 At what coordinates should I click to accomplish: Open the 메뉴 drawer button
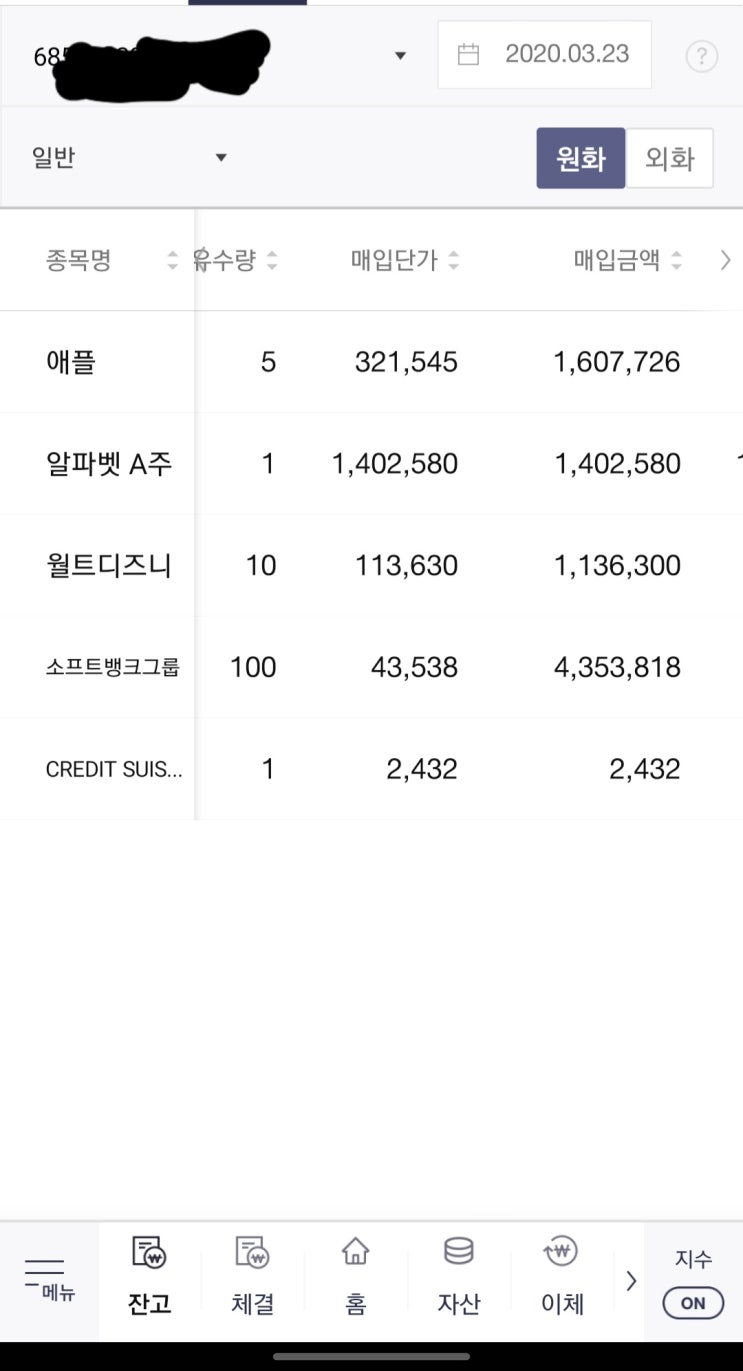(x=48, y=1280)
